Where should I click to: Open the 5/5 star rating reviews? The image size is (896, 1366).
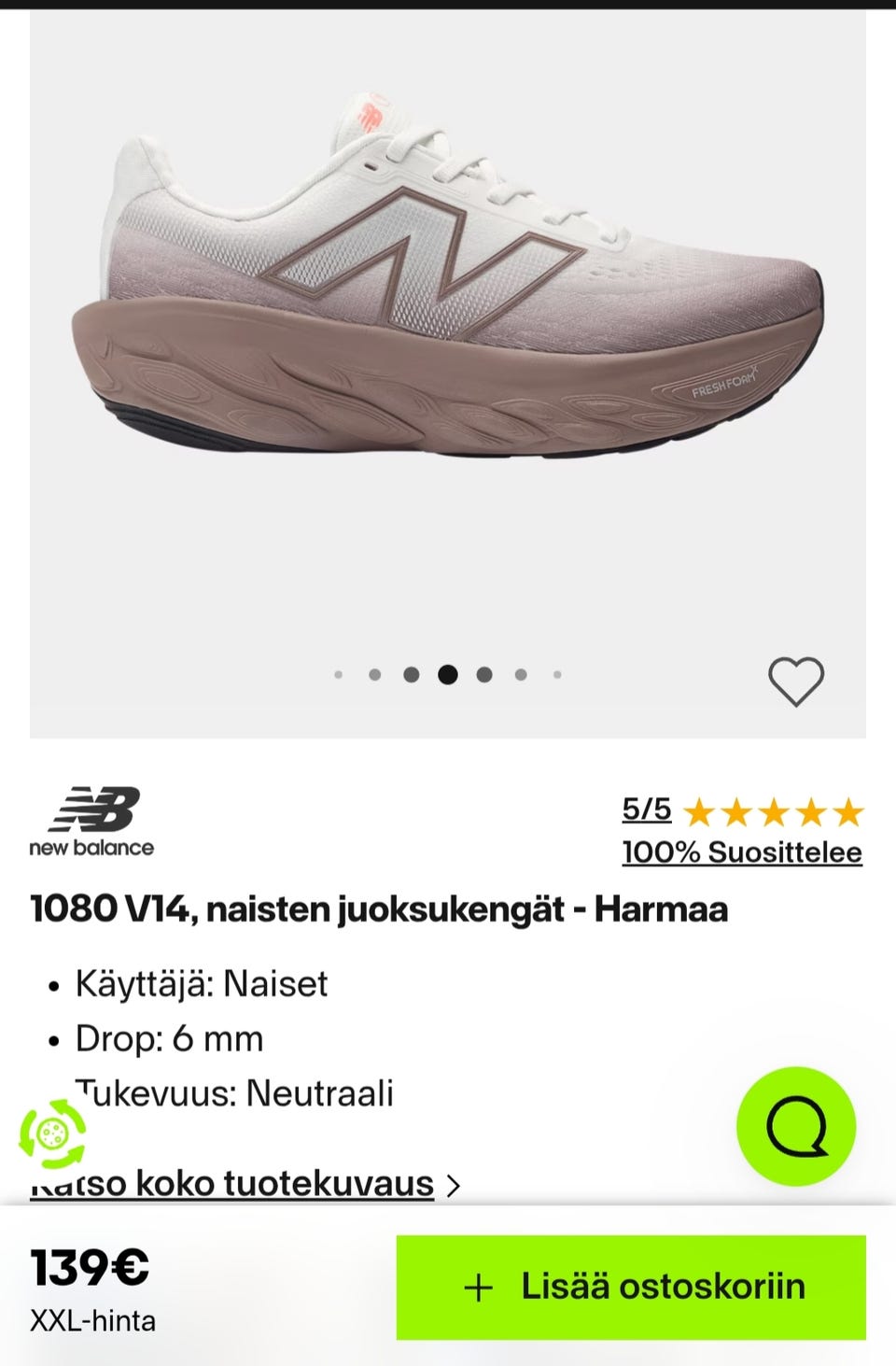point(742,810)
